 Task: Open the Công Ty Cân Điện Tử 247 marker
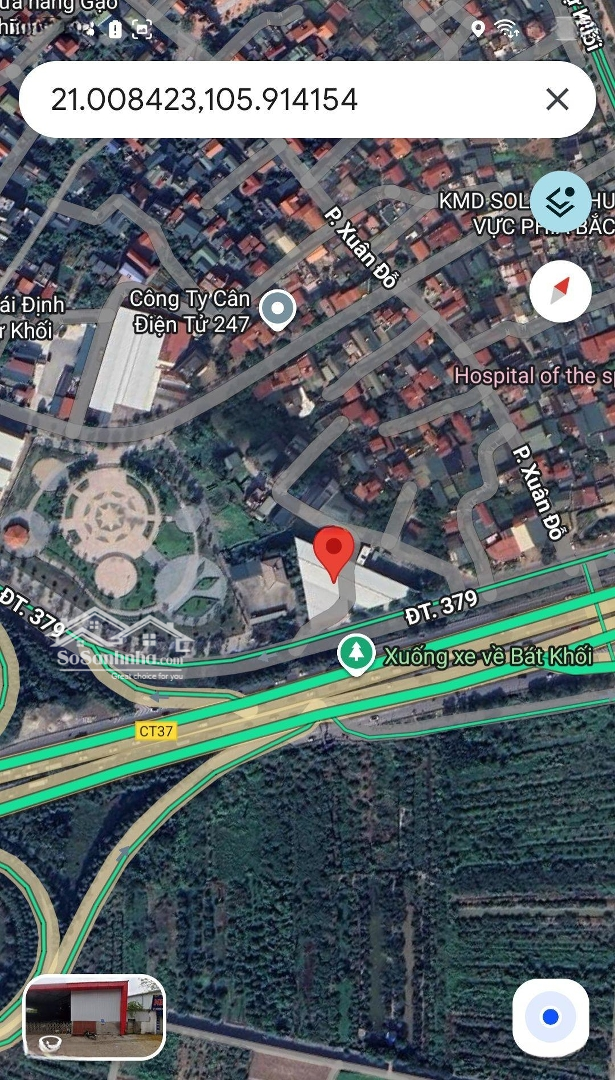(277, 310)
